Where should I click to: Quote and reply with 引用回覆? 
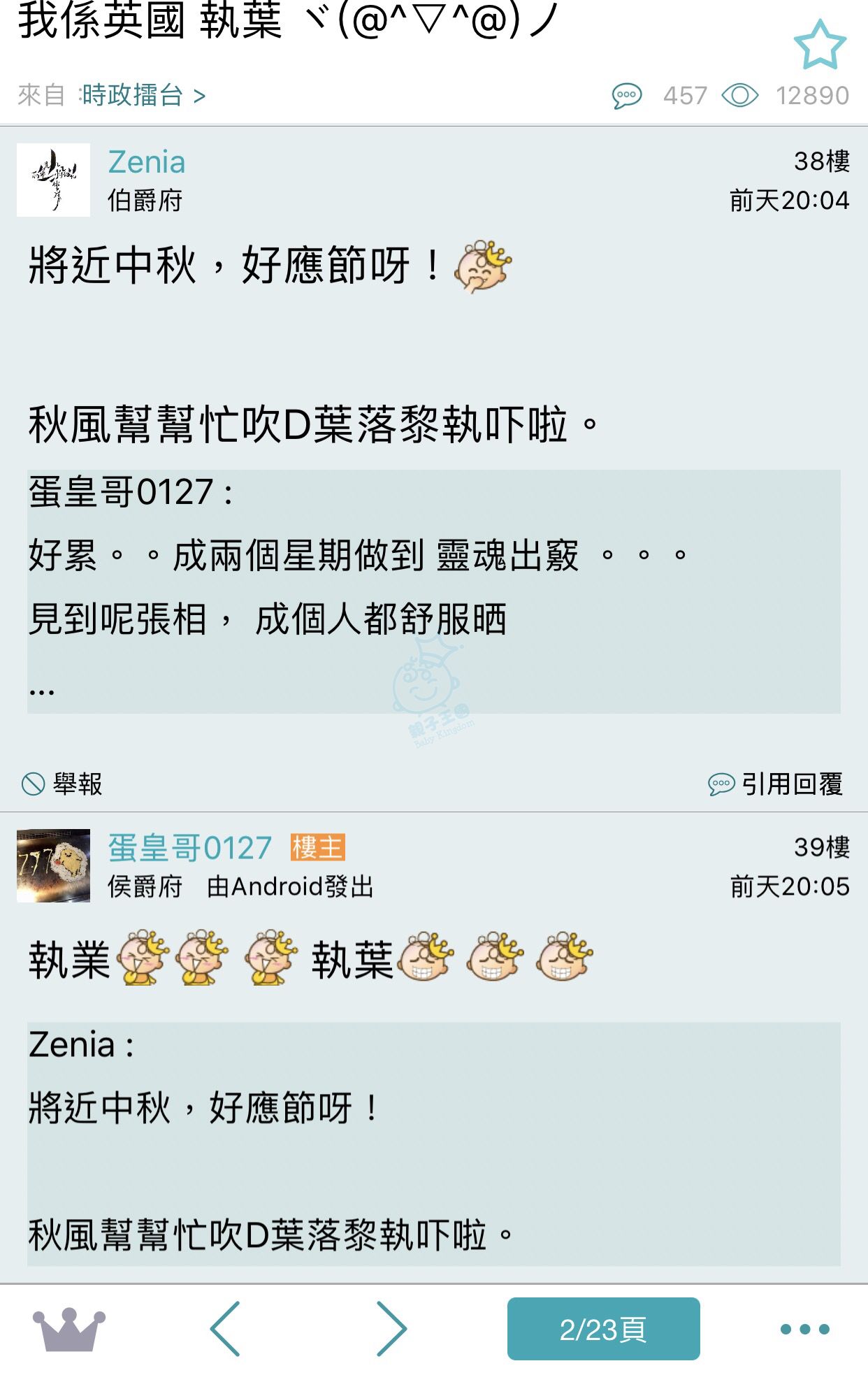click(776, 784)
